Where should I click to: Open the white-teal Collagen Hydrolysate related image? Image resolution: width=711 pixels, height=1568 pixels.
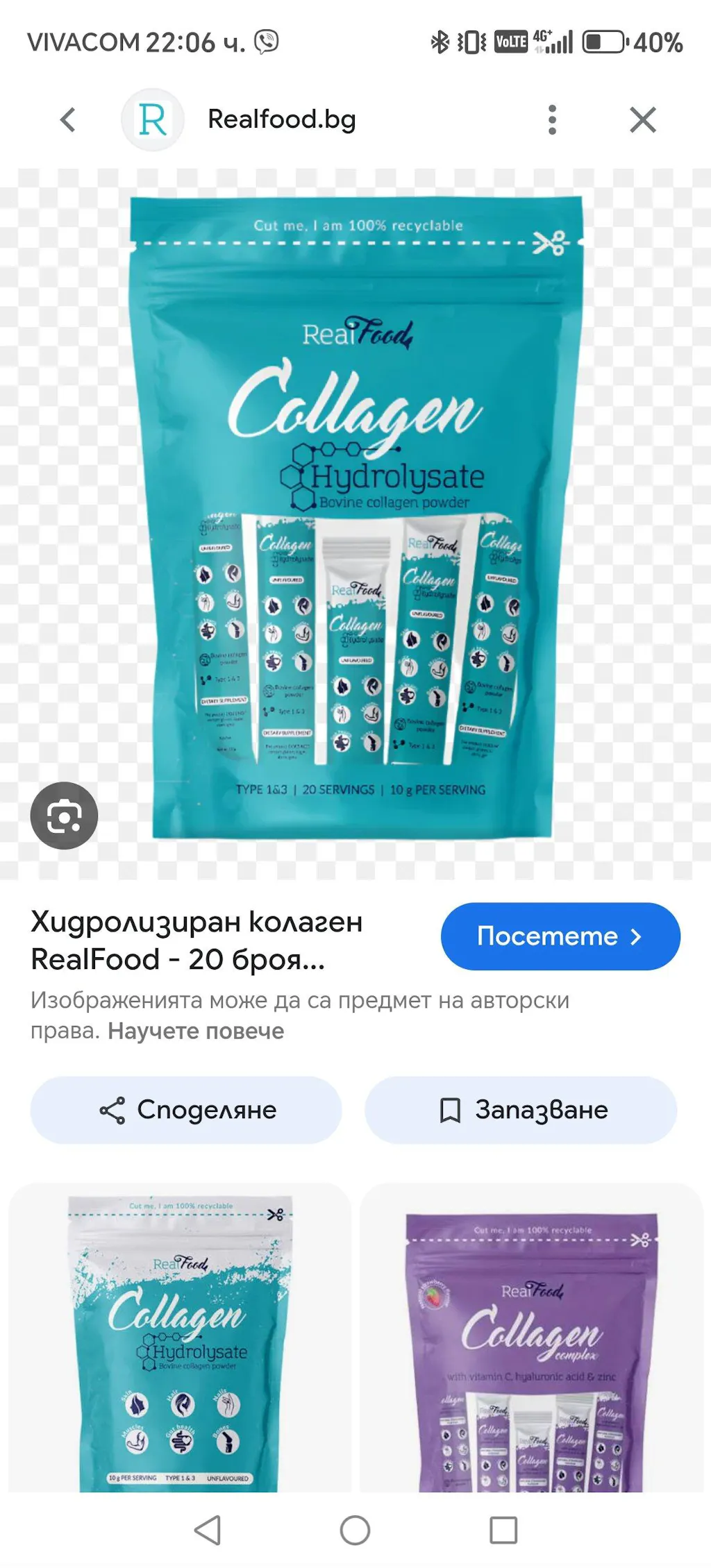click(180, 1340)
